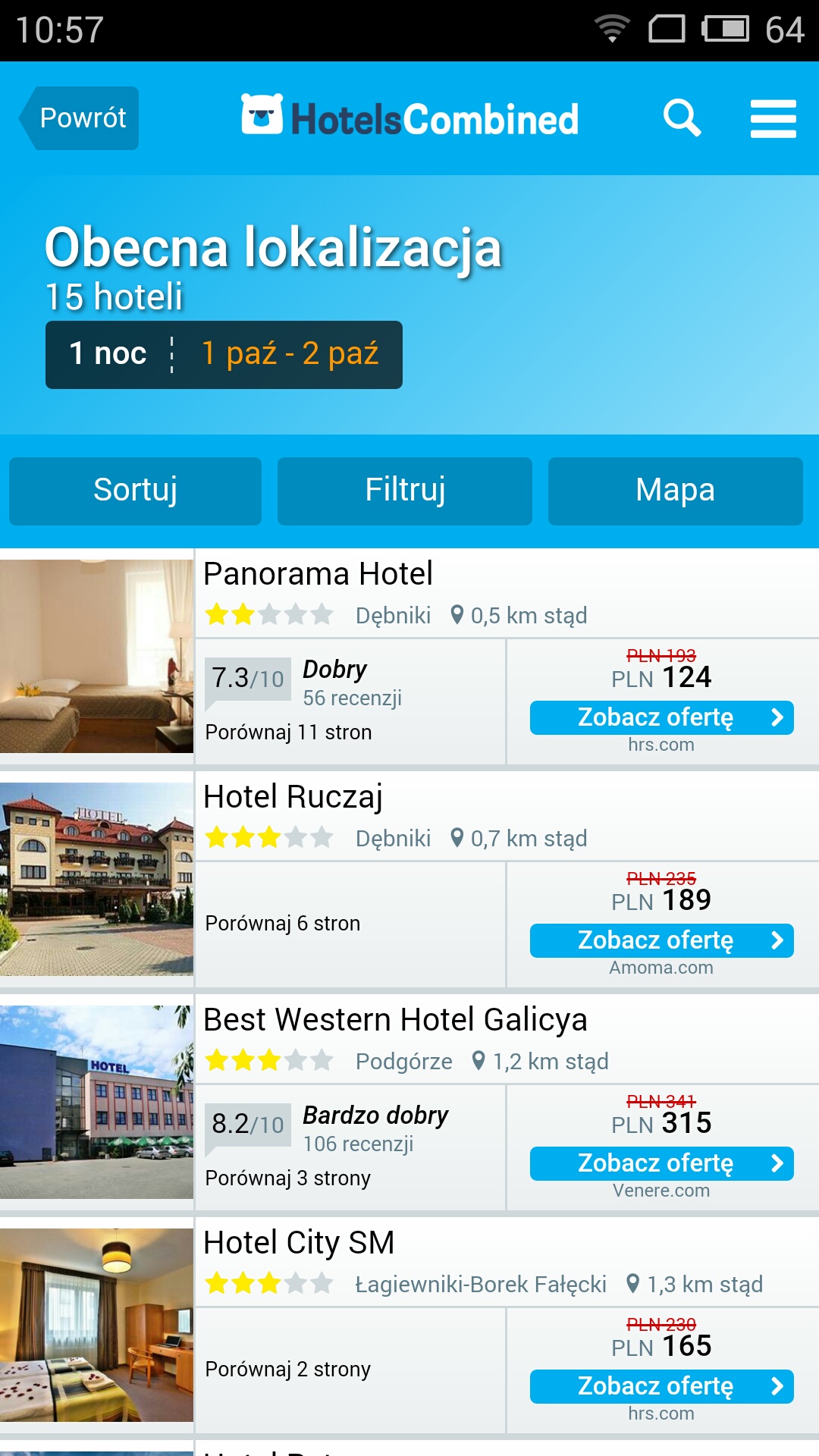
Task: Show hotels on the Mapa view
Action: [675, 491]
